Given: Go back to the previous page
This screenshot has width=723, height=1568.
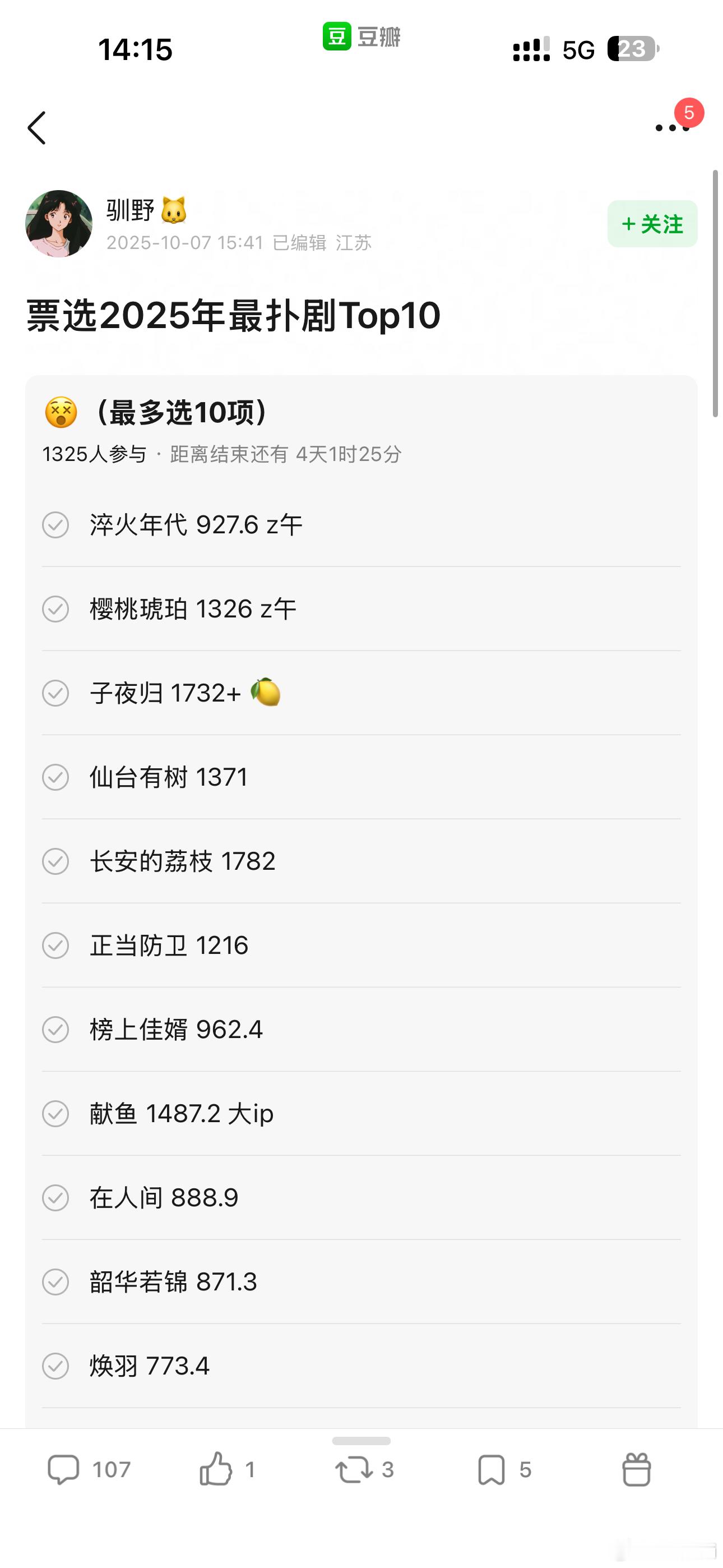Looking at the screenshot, I should point(36,128).
